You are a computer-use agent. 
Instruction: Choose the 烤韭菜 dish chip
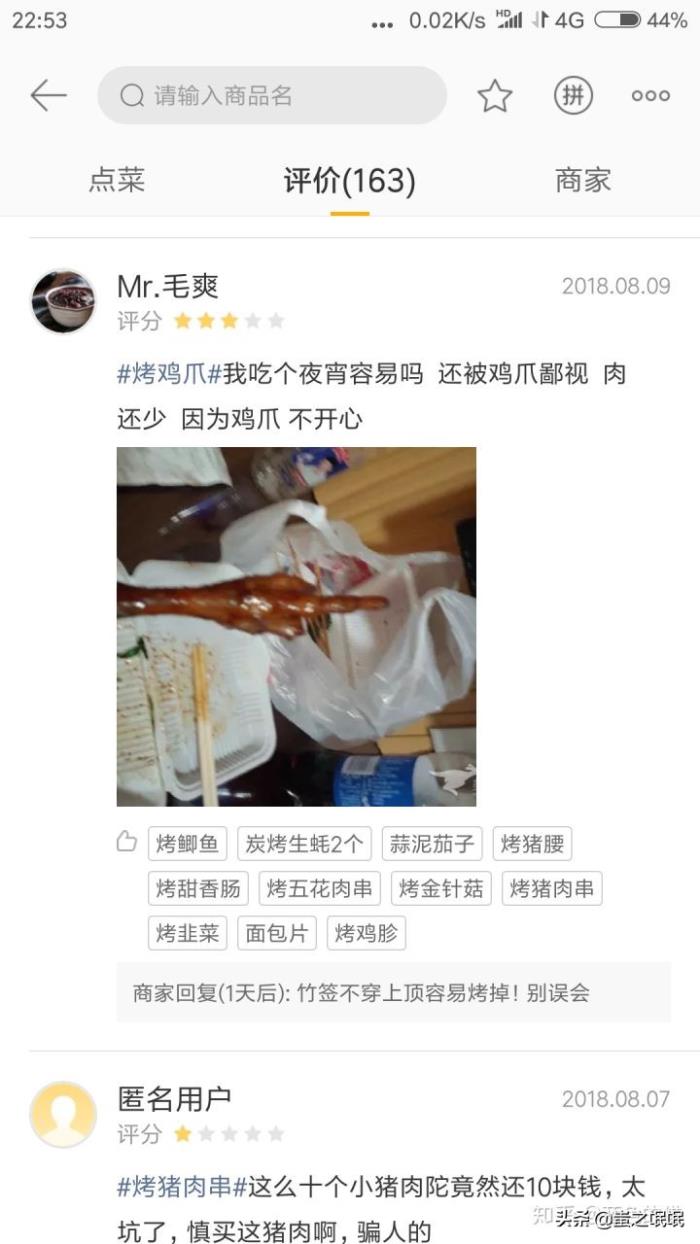(187, 934)
